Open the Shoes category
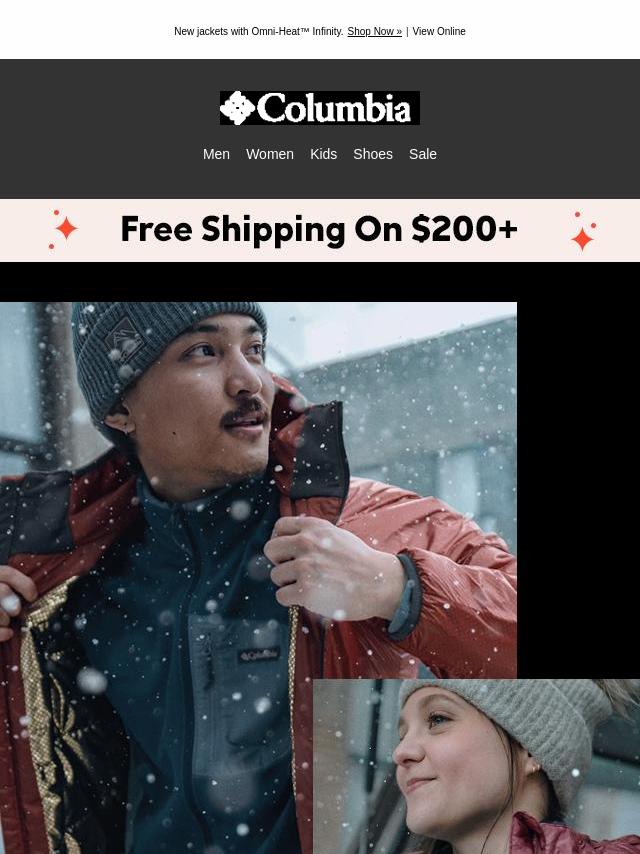Screen dimensions: 640x854 (x=373, y=154)
